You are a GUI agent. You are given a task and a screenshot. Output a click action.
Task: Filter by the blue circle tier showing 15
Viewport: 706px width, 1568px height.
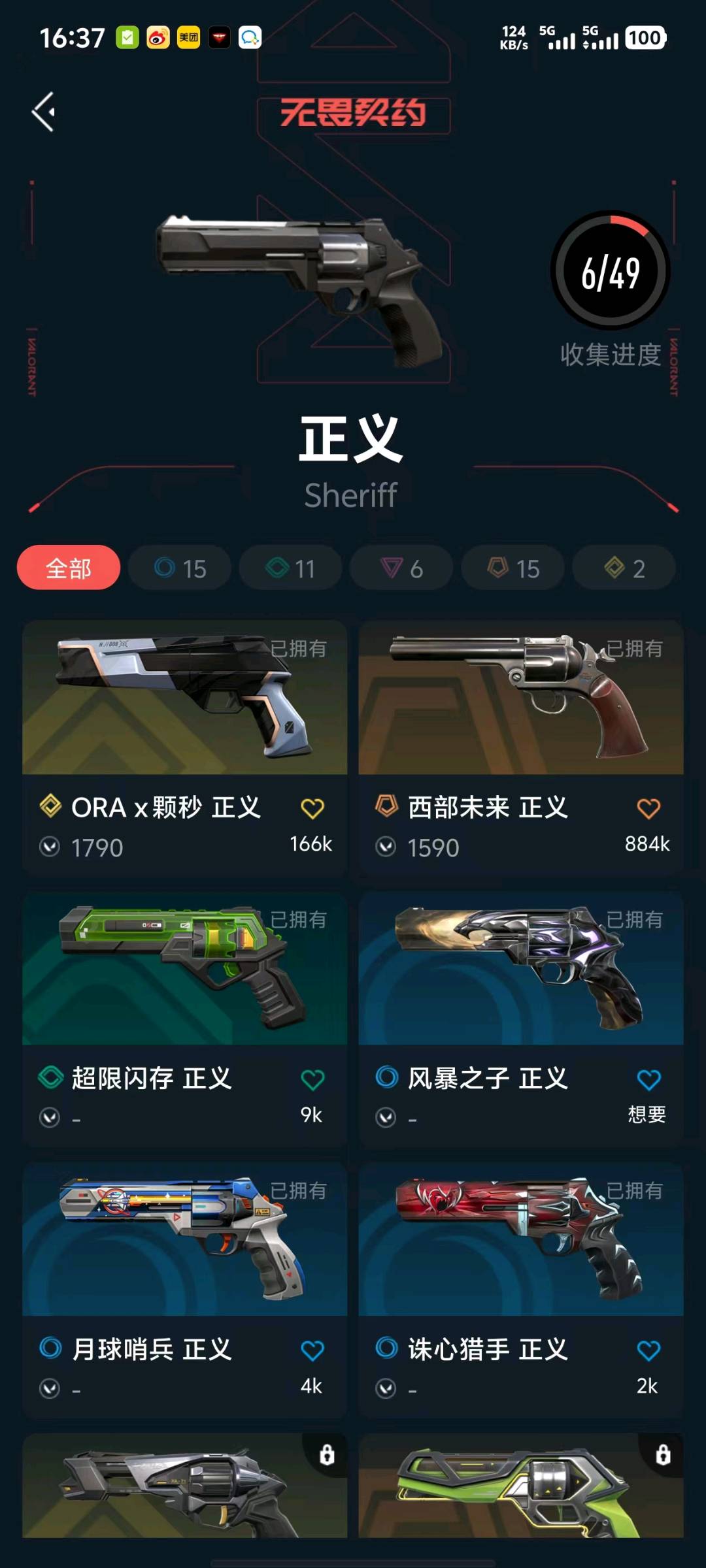pos(180,568)
